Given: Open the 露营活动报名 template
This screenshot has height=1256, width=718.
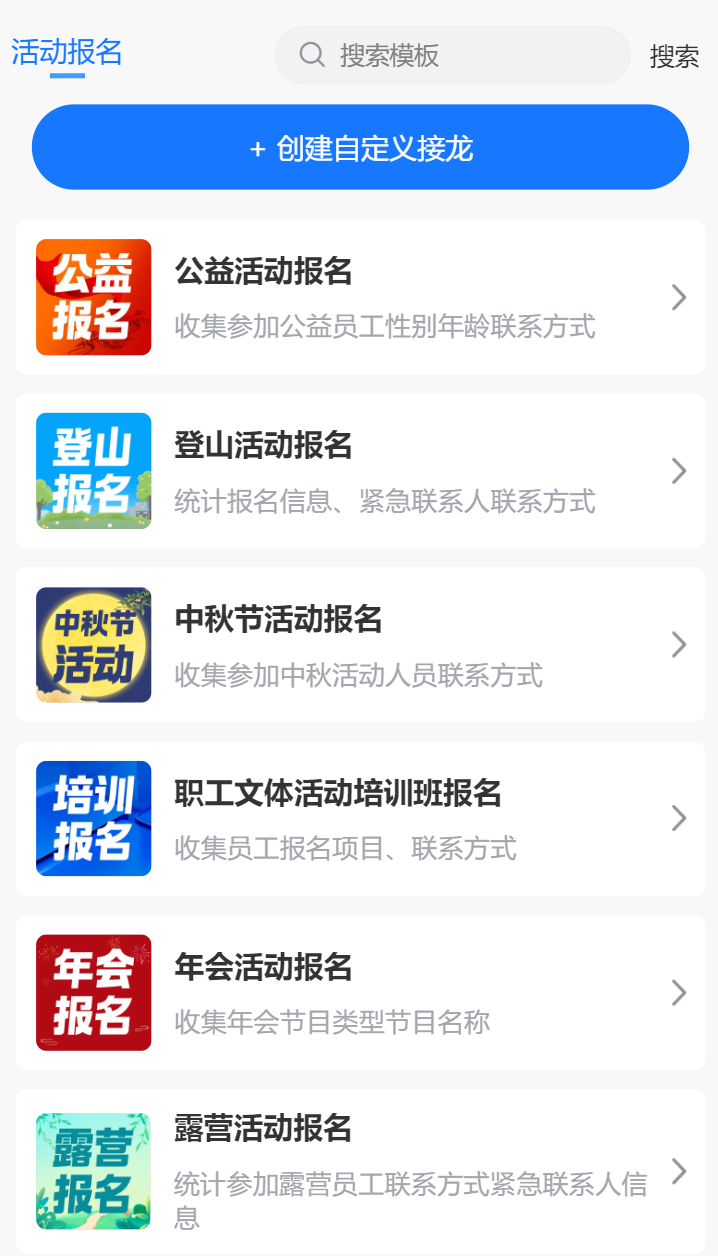Looking at the screenshot, I should pos(360,1171).
